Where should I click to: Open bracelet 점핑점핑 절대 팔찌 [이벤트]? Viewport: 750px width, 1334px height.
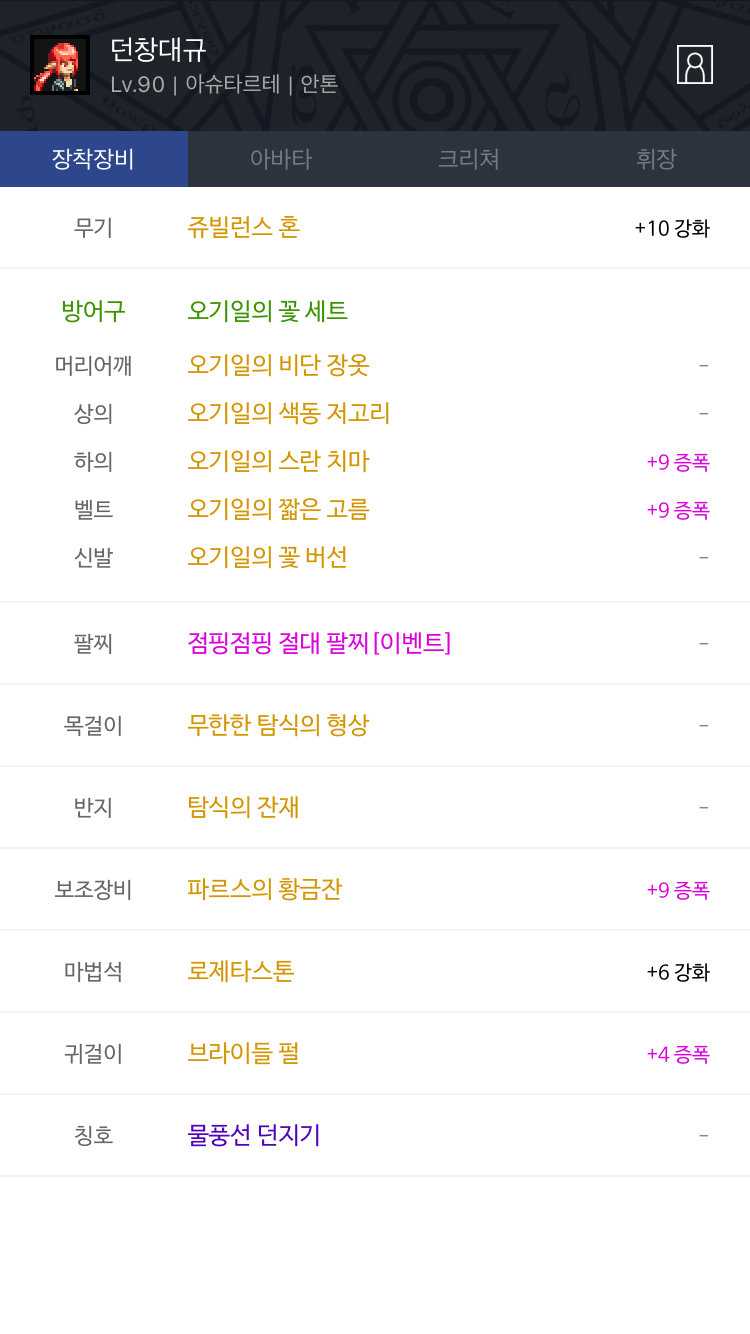click(x=319, y=643)
